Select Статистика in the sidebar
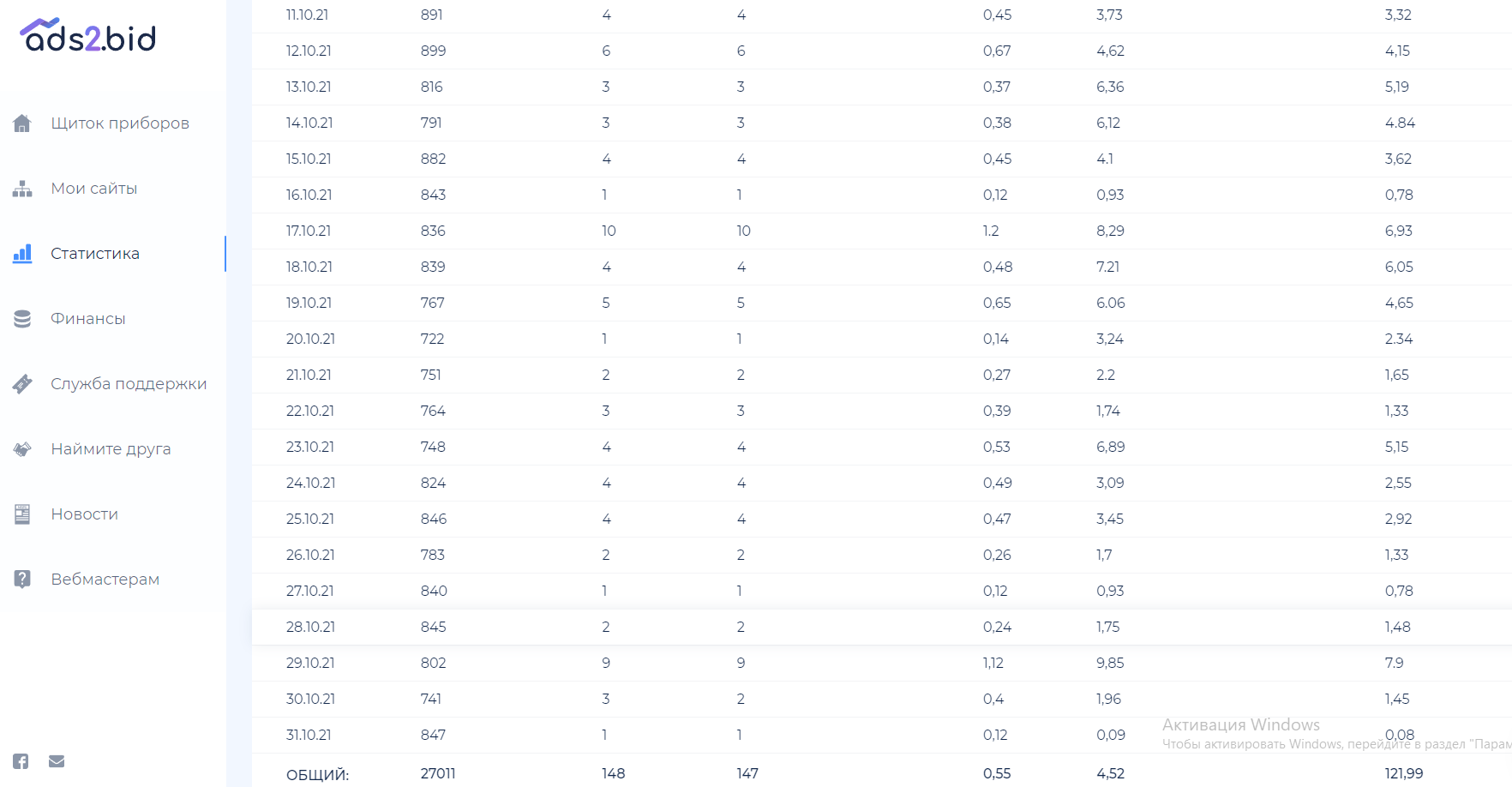Viewport: 1512px width, 787px height. point(94,254)
